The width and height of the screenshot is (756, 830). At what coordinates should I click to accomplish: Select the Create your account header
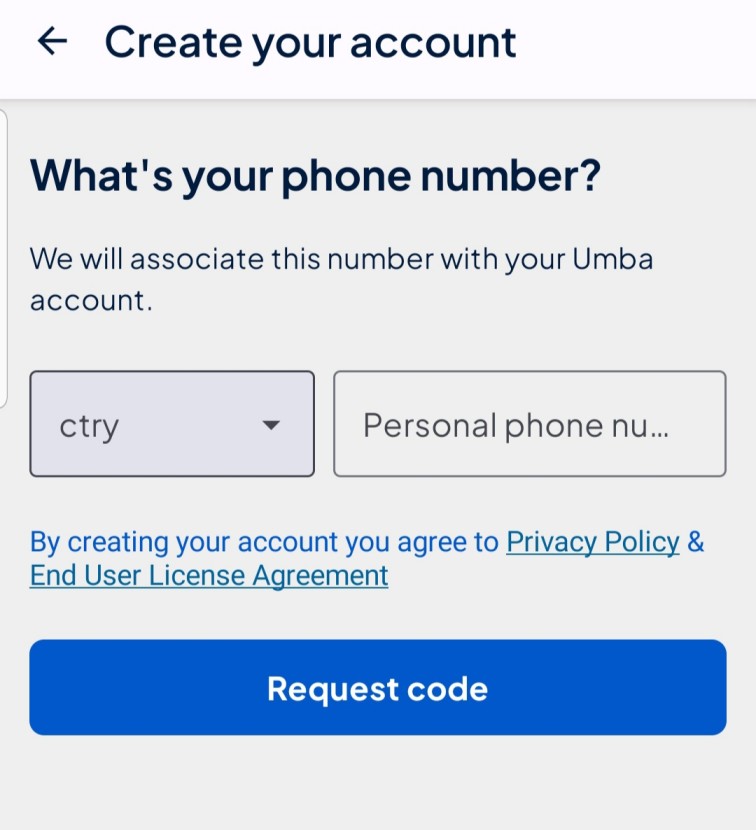[x=309, y=41]
